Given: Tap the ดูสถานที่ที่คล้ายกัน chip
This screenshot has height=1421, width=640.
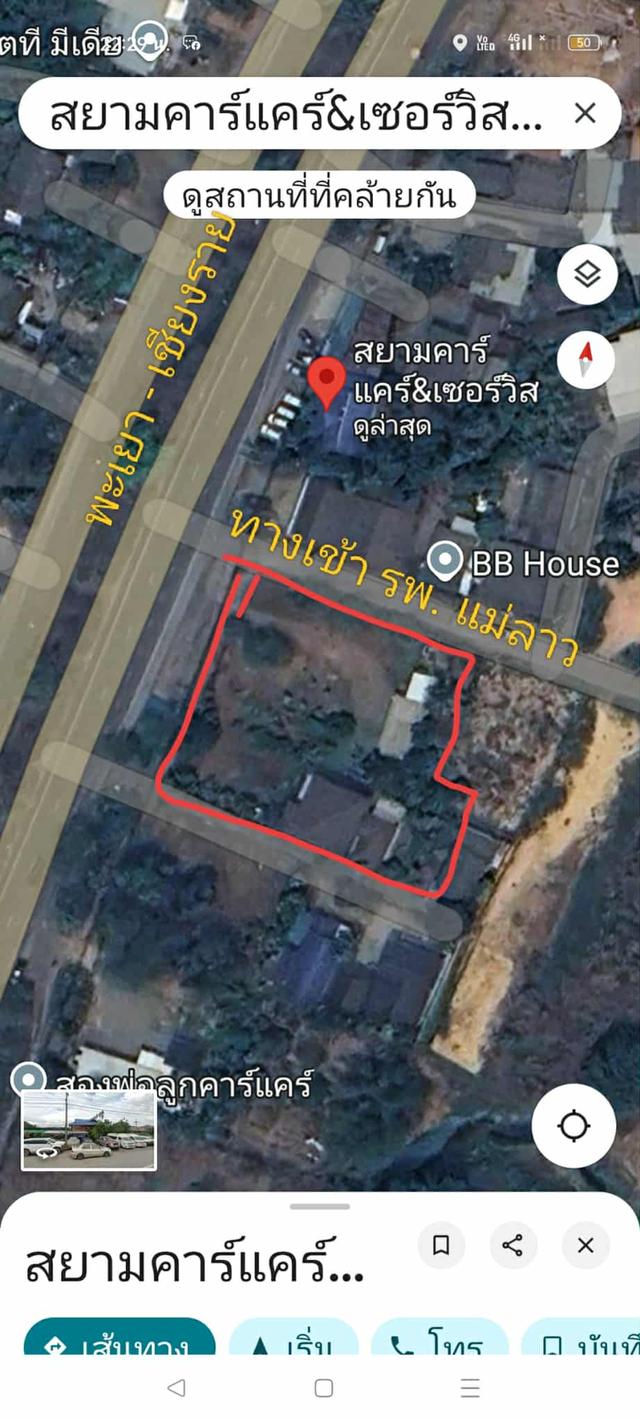Looking at the screenshot, I should tap(318, 195).
